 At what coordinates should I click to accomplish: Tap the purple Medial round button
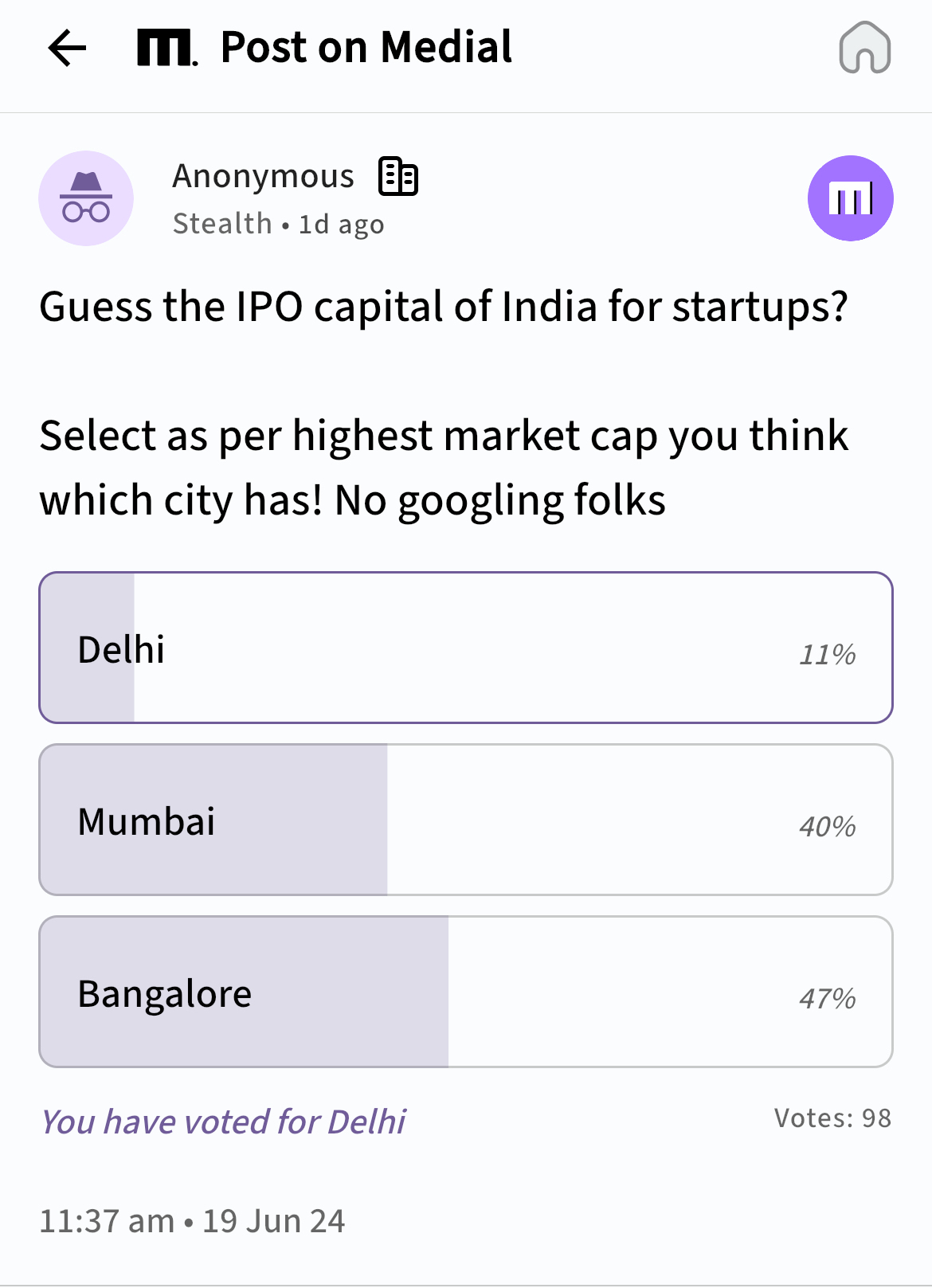pyautogui.click(x=850, y=198)
